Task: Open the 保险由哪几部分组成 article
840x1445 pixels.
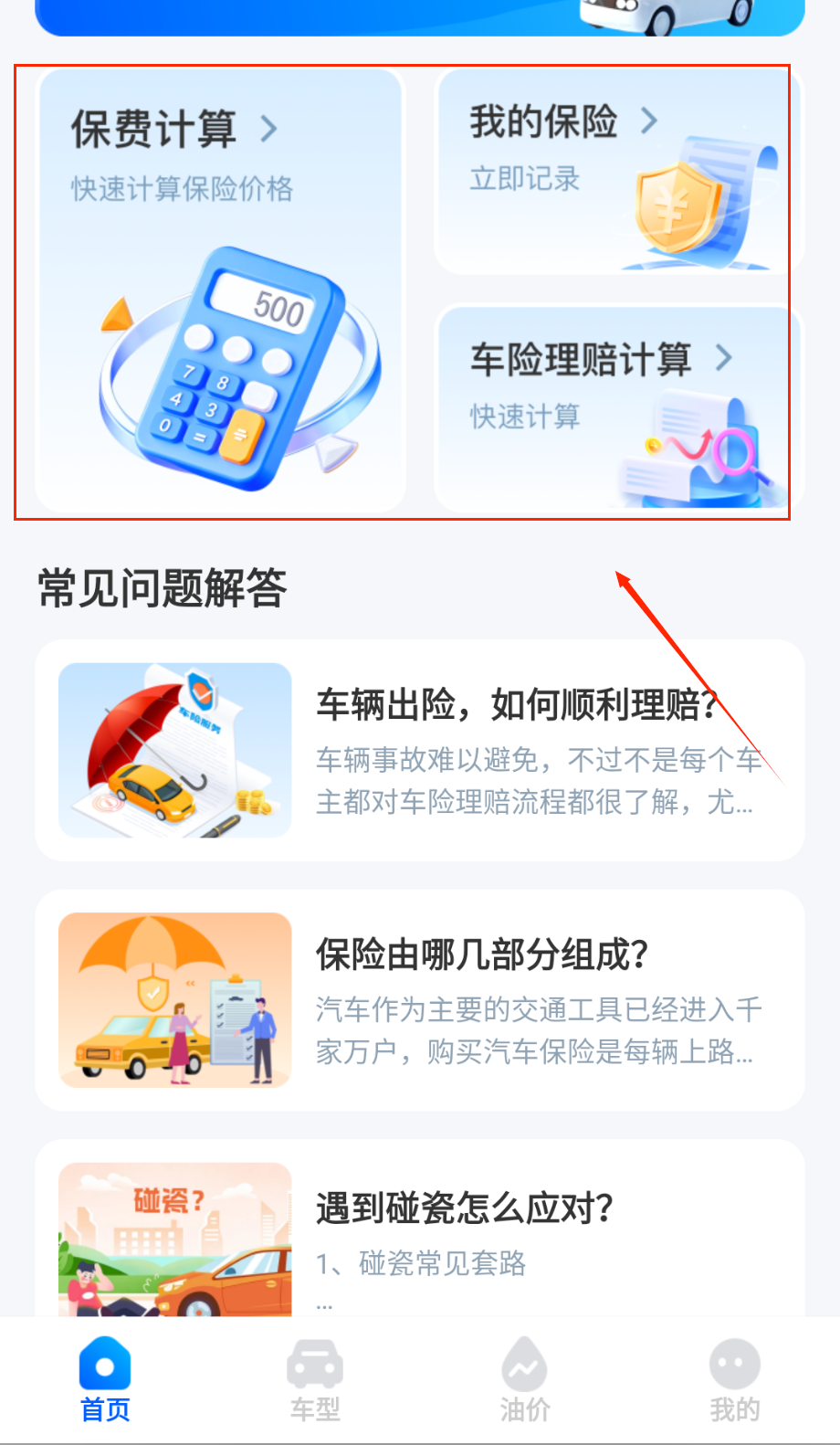Action: click(x=420, y=1000)
